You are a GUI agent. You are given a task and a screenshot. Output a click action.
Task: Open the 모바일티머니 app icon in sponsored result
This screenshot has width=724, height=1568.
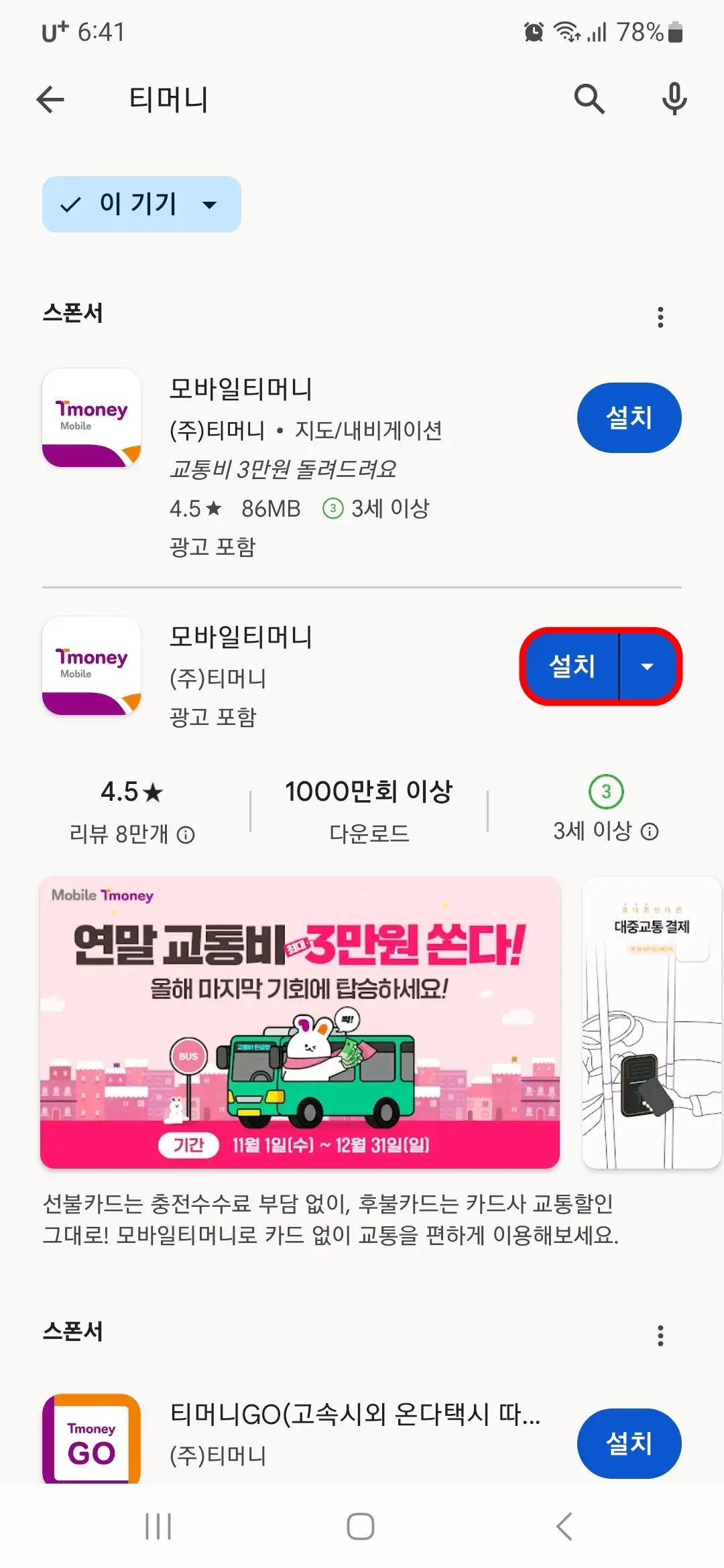pos(91,417)
